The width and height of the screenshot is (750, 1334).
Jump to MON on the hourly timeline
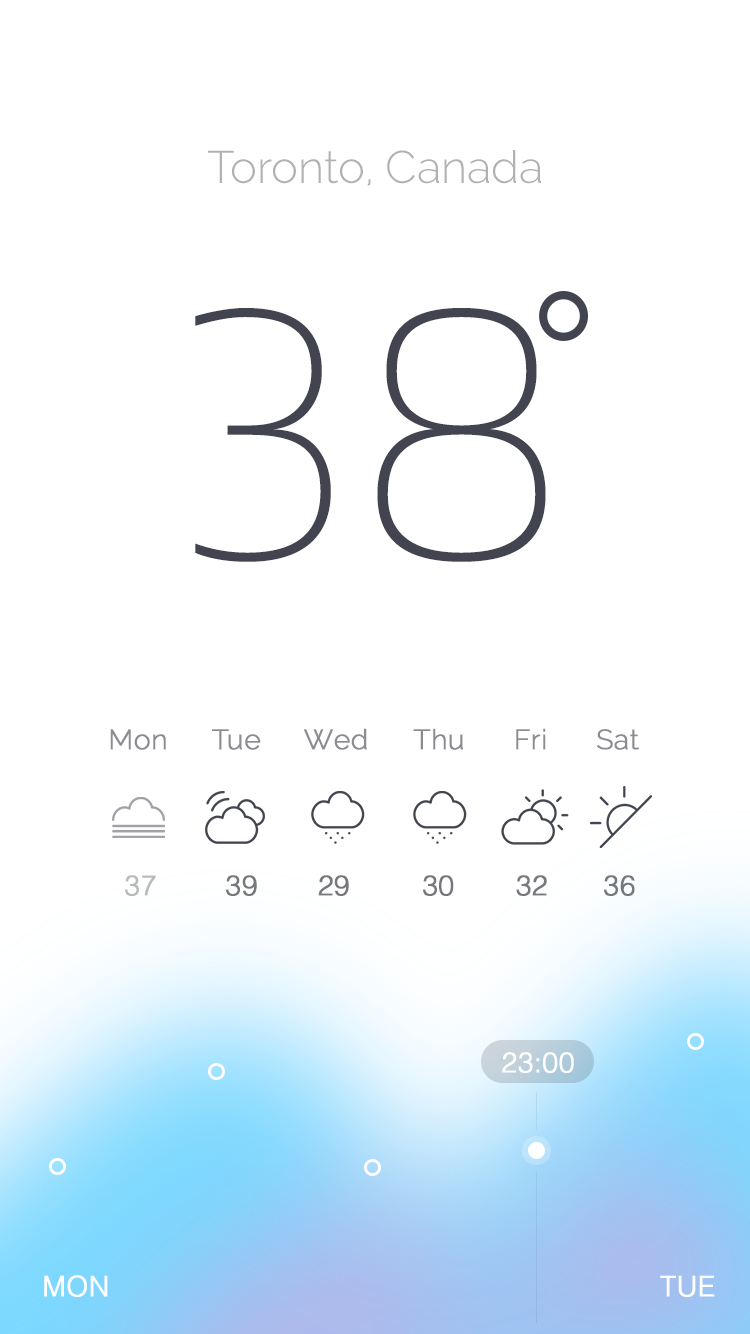pyautogui.click(x=76, y=1286)
